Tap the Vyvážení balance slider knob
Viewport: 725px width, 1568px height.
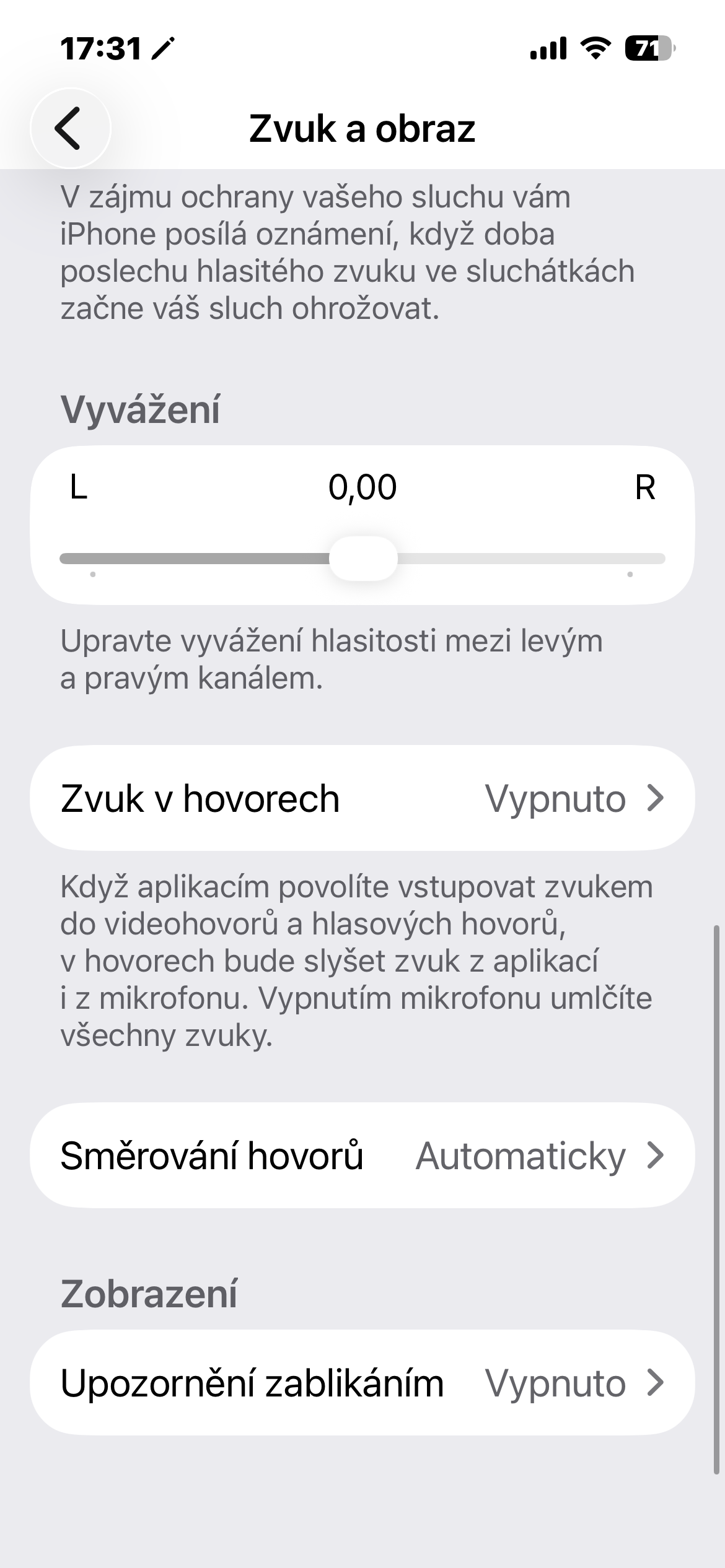coord(362,559)
